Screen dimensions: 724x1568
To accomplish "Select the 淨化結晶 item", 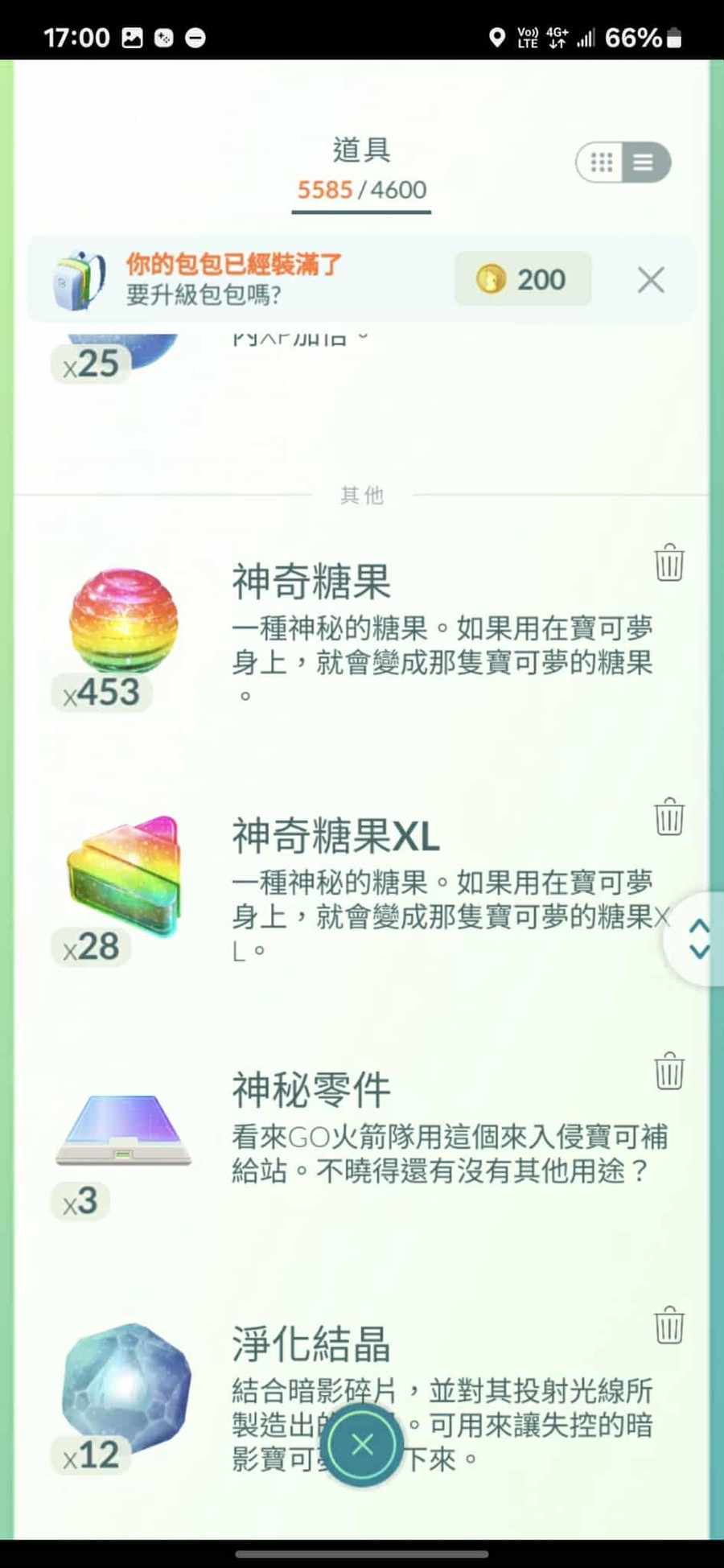I will point(126,1385).
